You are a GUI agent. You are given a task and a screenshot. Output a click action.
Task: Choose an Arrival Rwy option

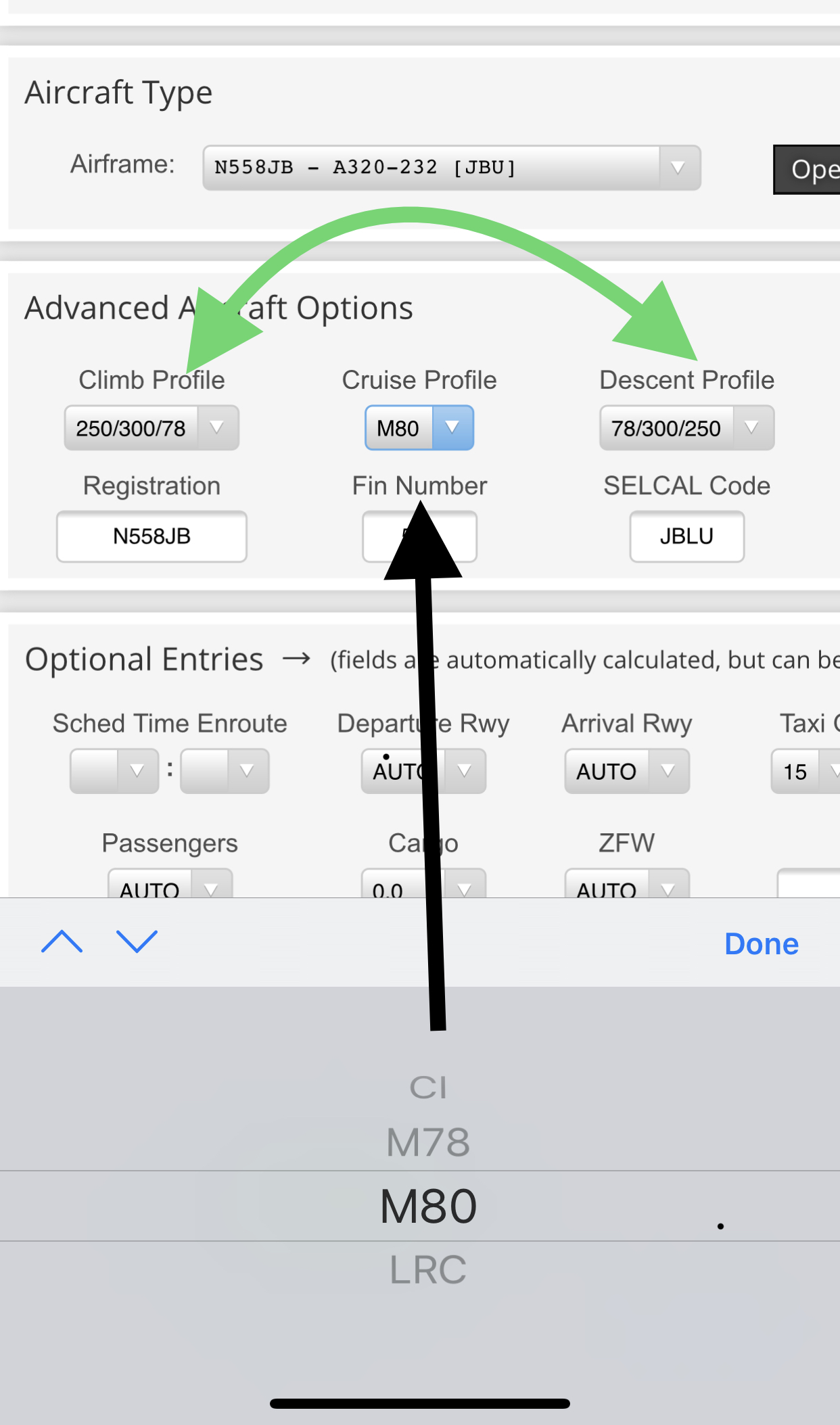click(627, 771)
